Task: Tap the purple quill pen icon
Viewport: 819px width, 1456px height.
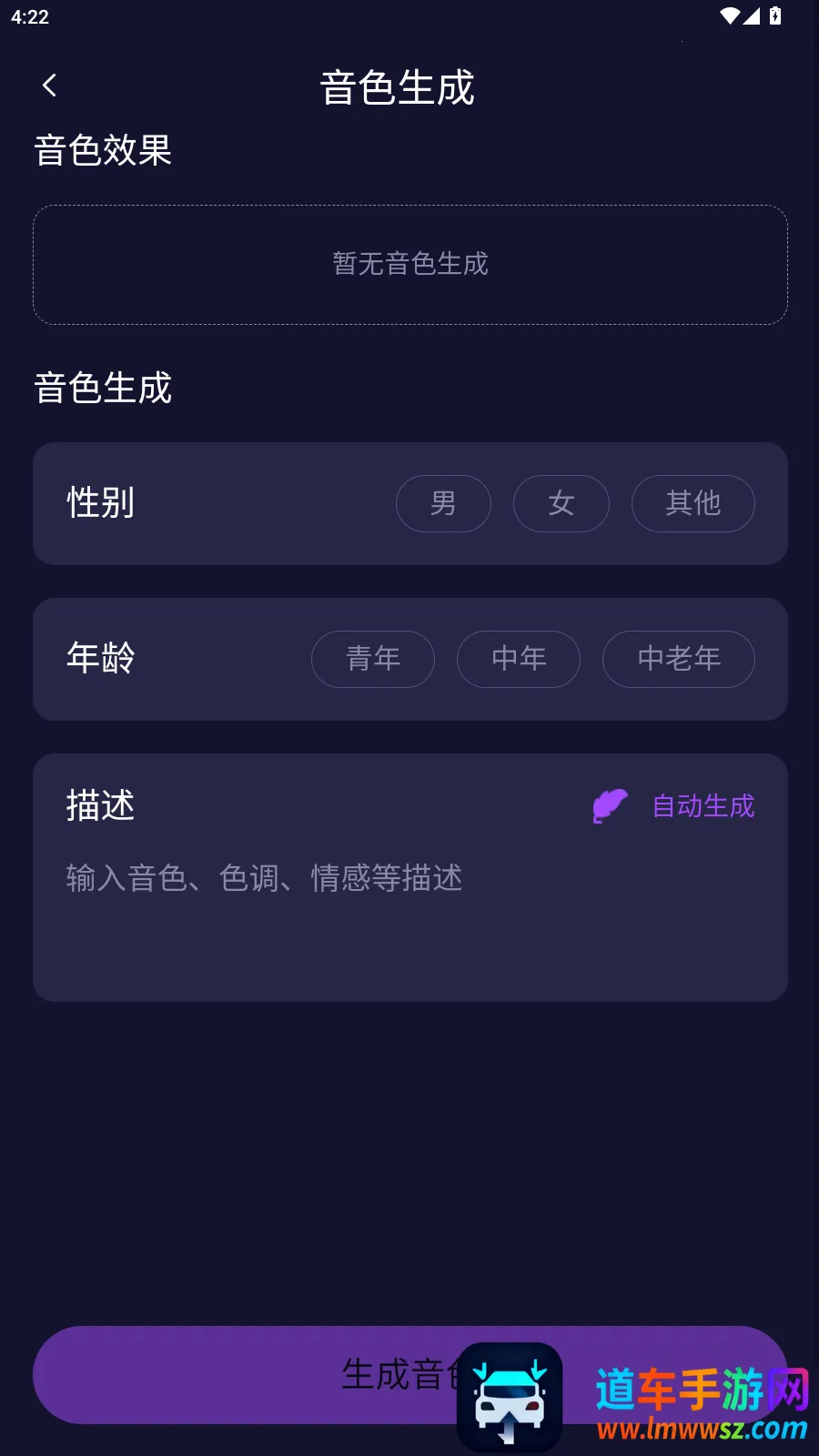Action: (x=609, y=805)
